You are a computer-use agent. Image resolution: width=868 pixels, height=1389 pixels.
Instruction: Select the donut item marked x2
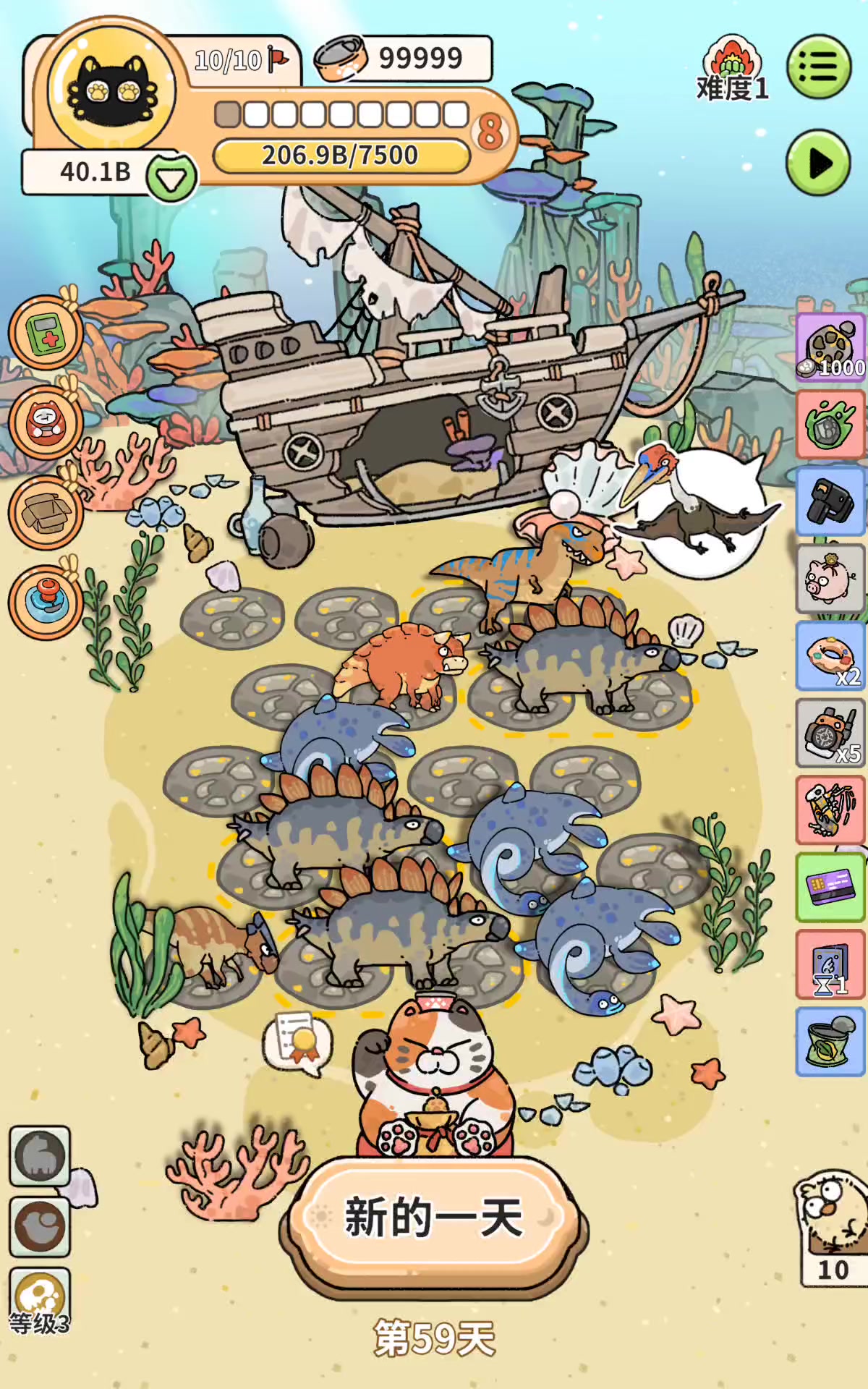(831, 656)
